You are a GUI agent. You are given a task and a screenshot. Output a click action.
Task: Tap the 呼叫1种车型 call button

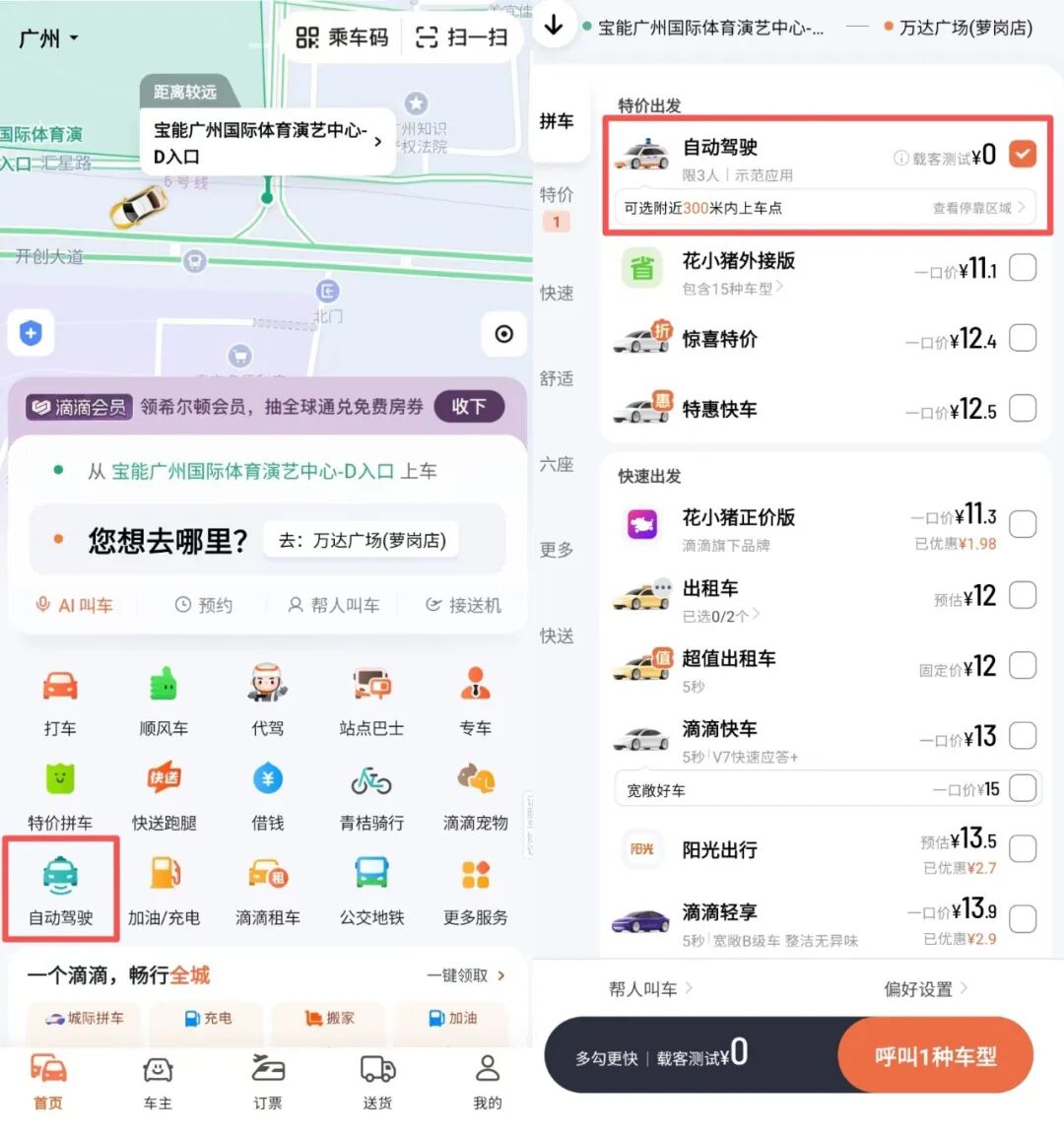pos(935,1056)
